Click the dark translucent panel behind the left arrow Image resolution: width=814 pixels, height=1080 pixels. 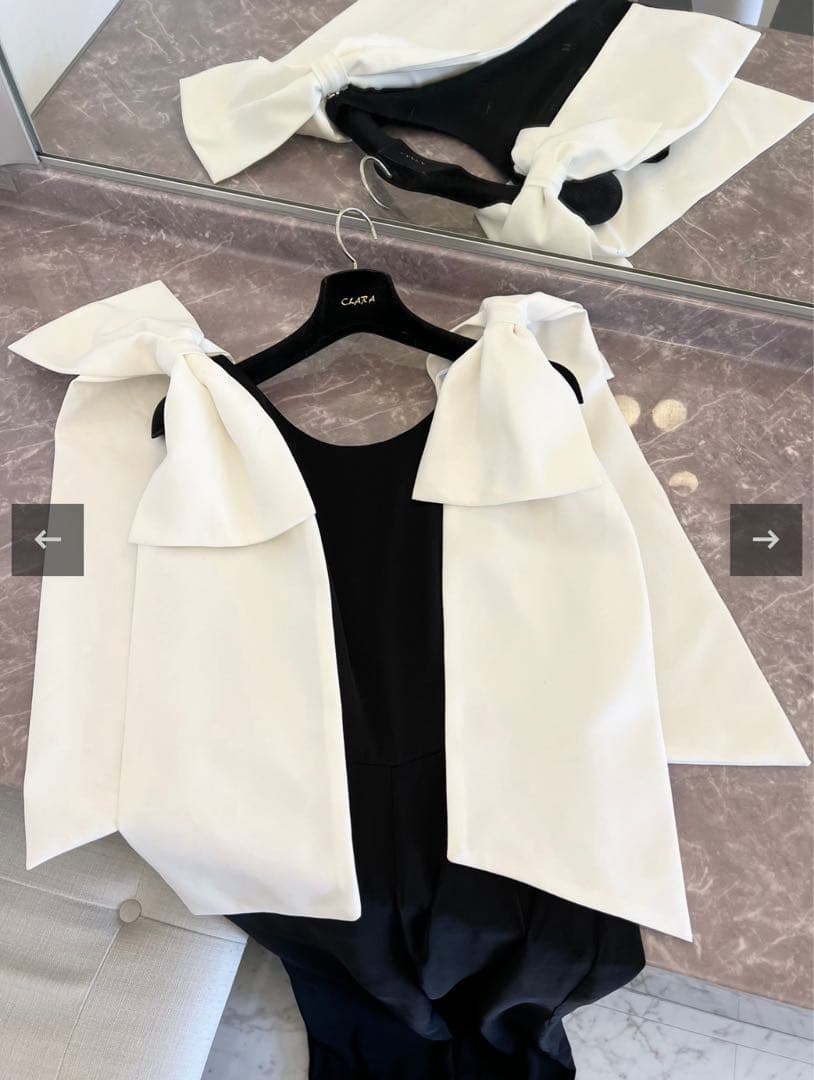click(x=47, y=538)
